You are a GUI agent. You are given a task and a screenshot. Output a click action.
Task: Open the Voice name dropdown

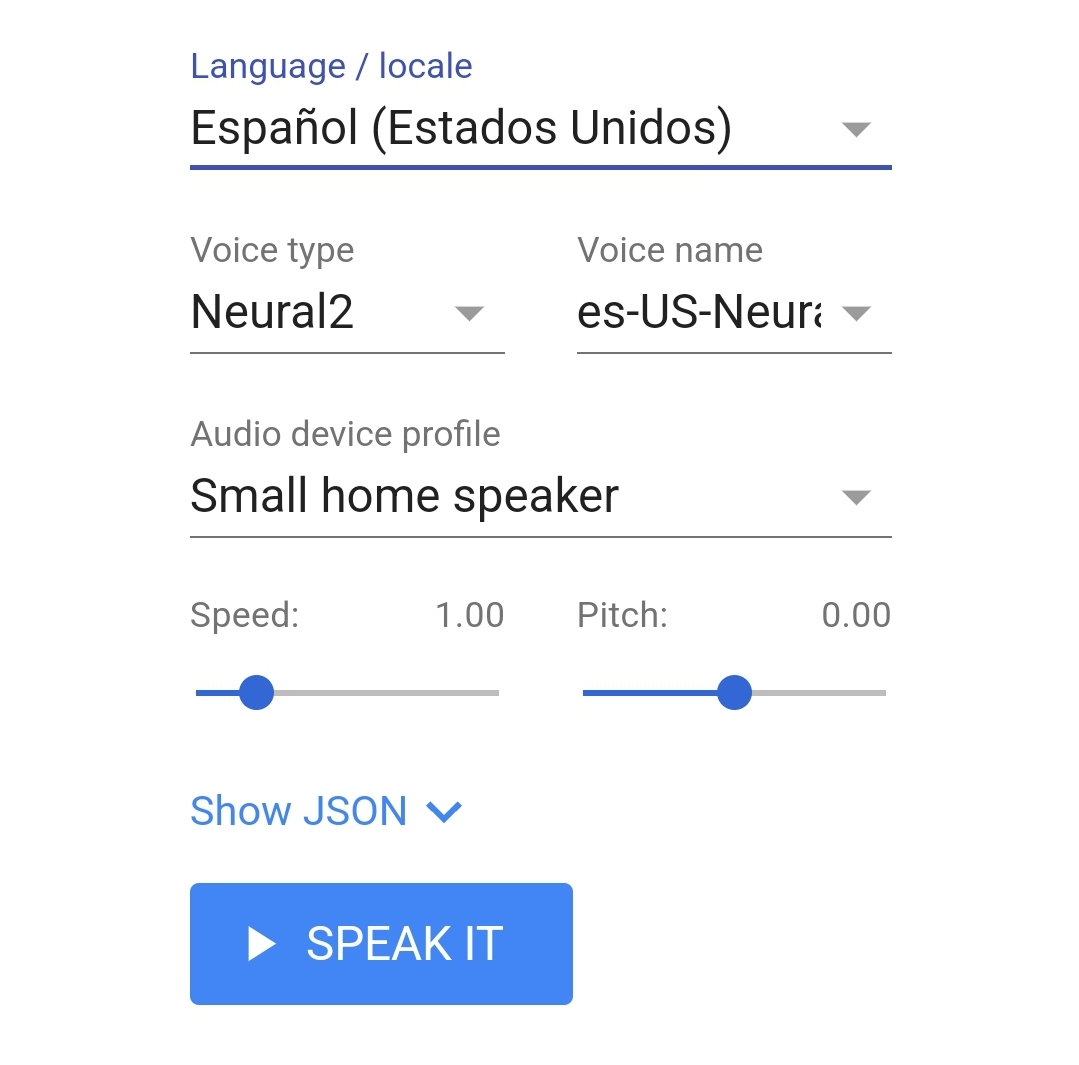coord(733,313)
